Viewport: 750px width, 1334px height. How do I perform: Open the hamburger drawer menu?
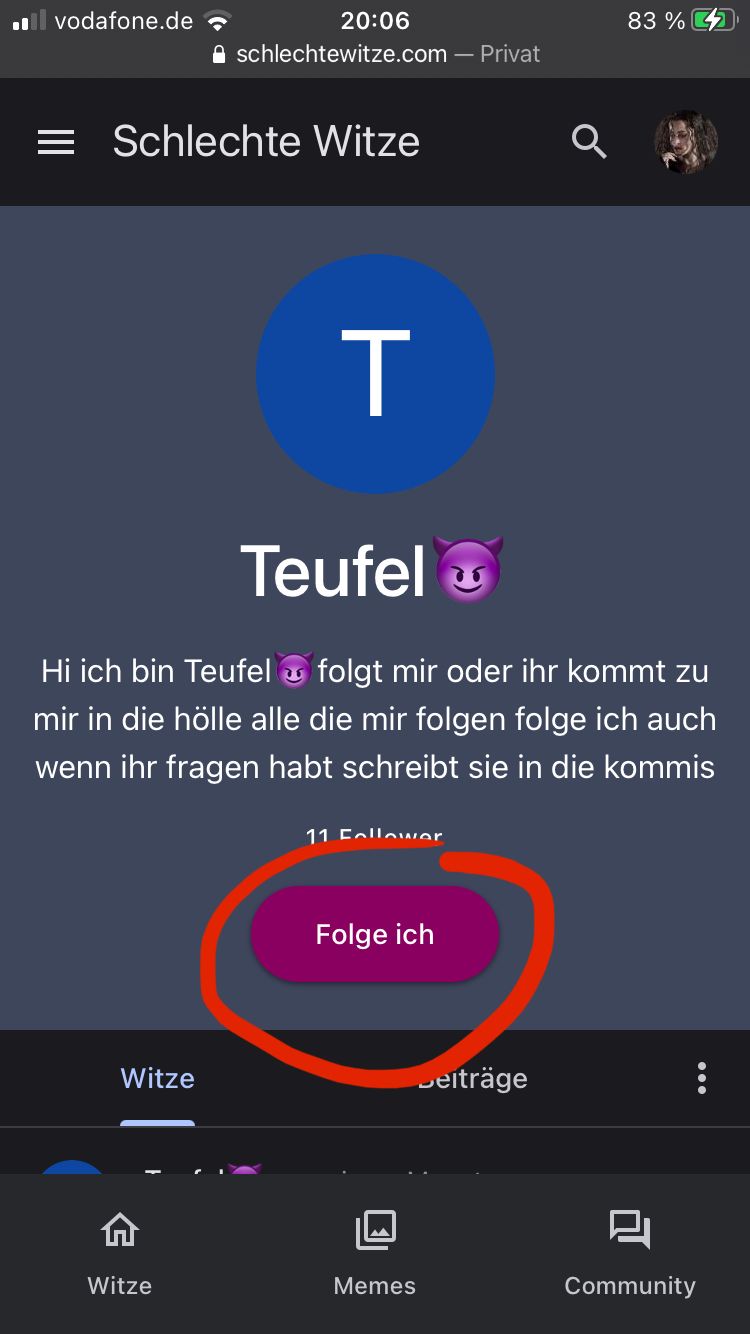tap(56, 143)
